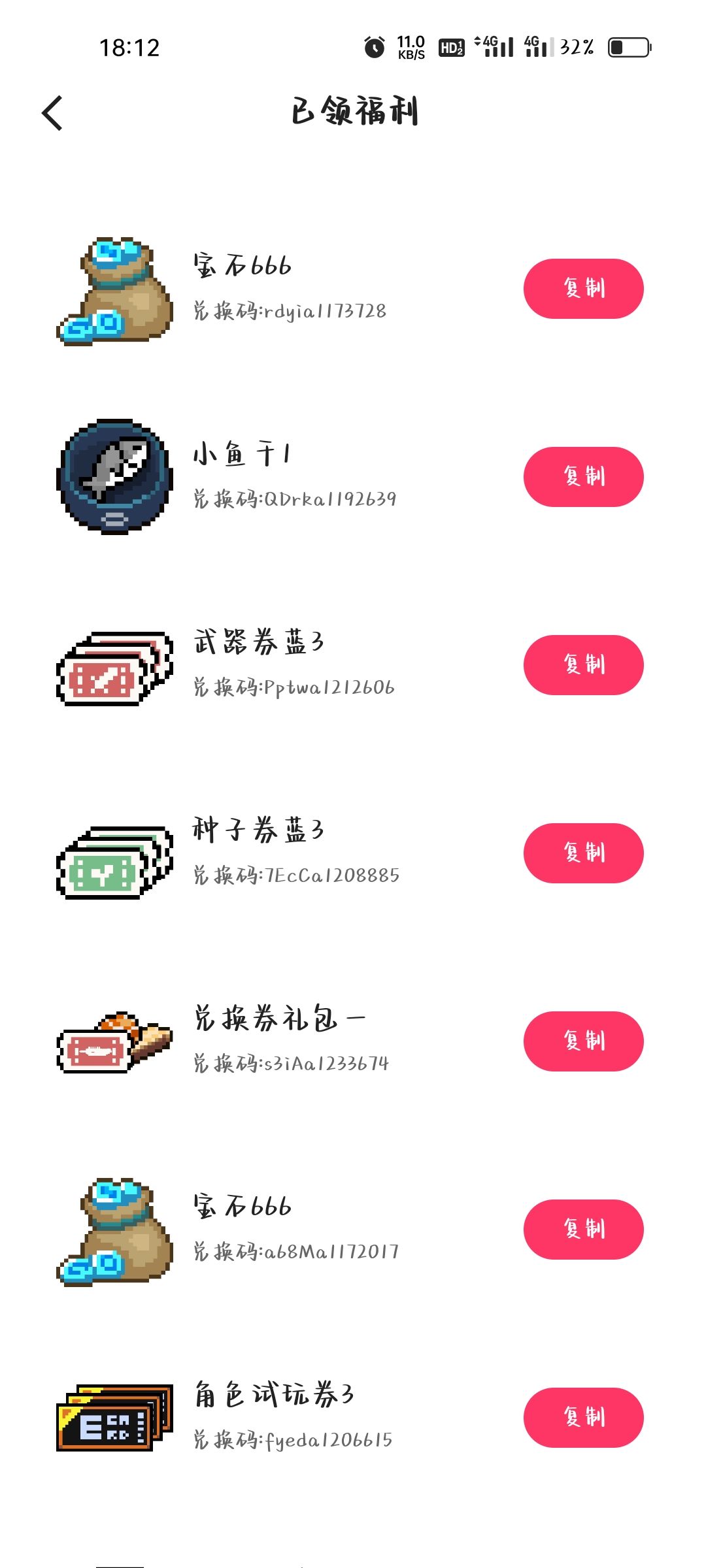Copy the 角色试玩券3 redemption code
Viewport: 706px width, 1568px height.
point(583,1418)
